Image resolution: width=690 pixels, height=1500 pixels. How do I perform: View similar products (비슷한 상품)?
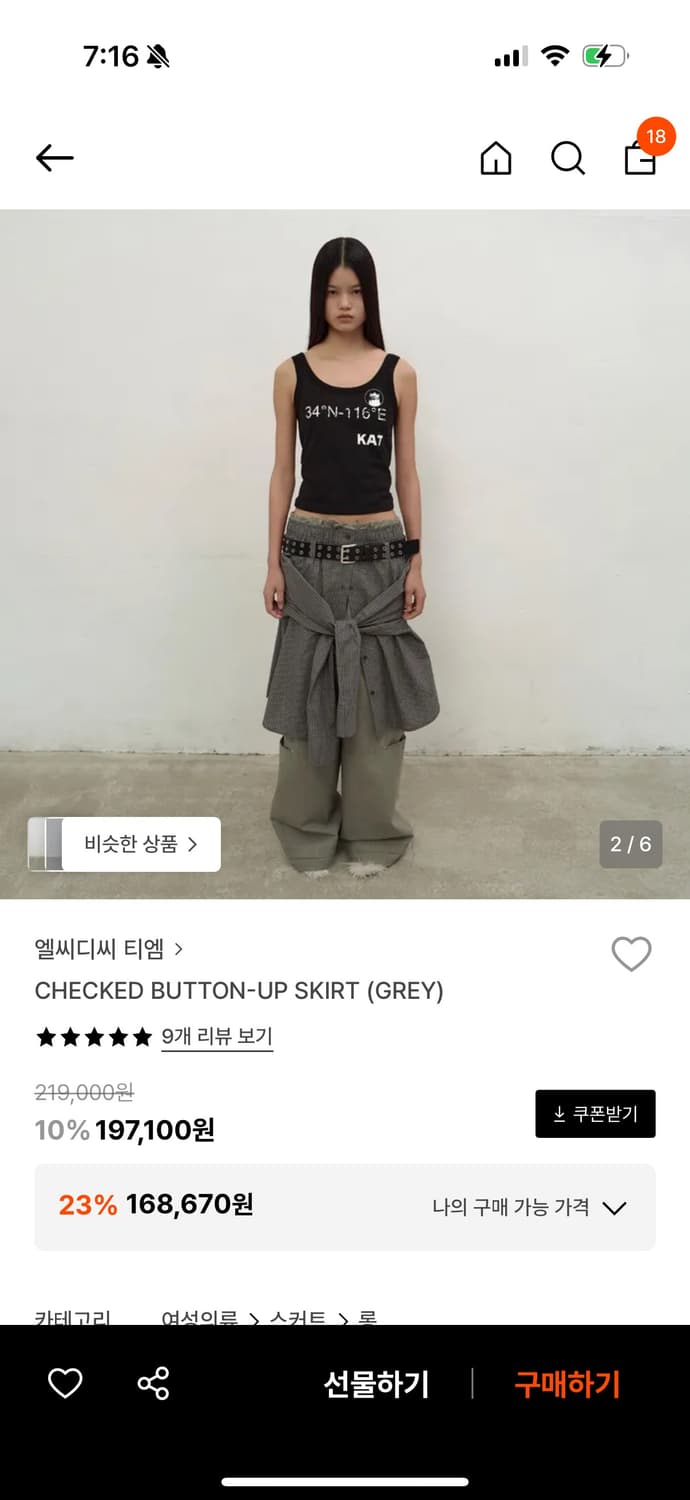tap(125, 844)
